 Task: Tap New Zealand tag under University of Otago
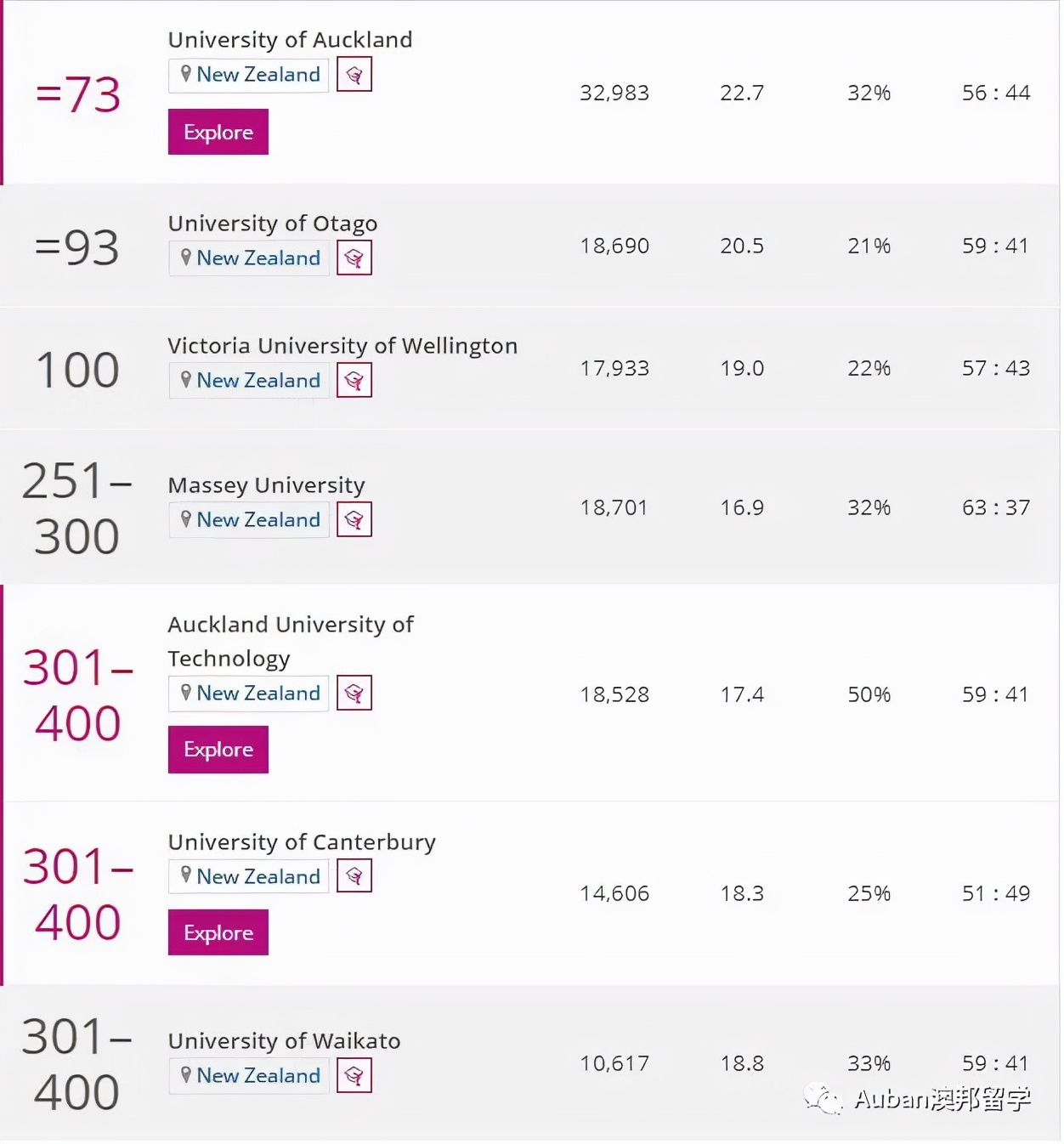point(249,258)
